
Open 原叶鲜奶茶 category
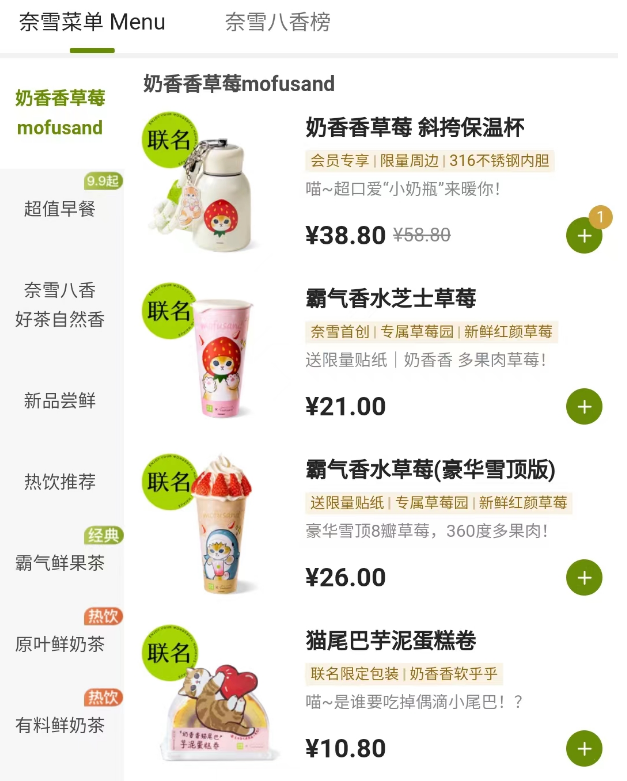pyautogui.click(x=60, y=644)
